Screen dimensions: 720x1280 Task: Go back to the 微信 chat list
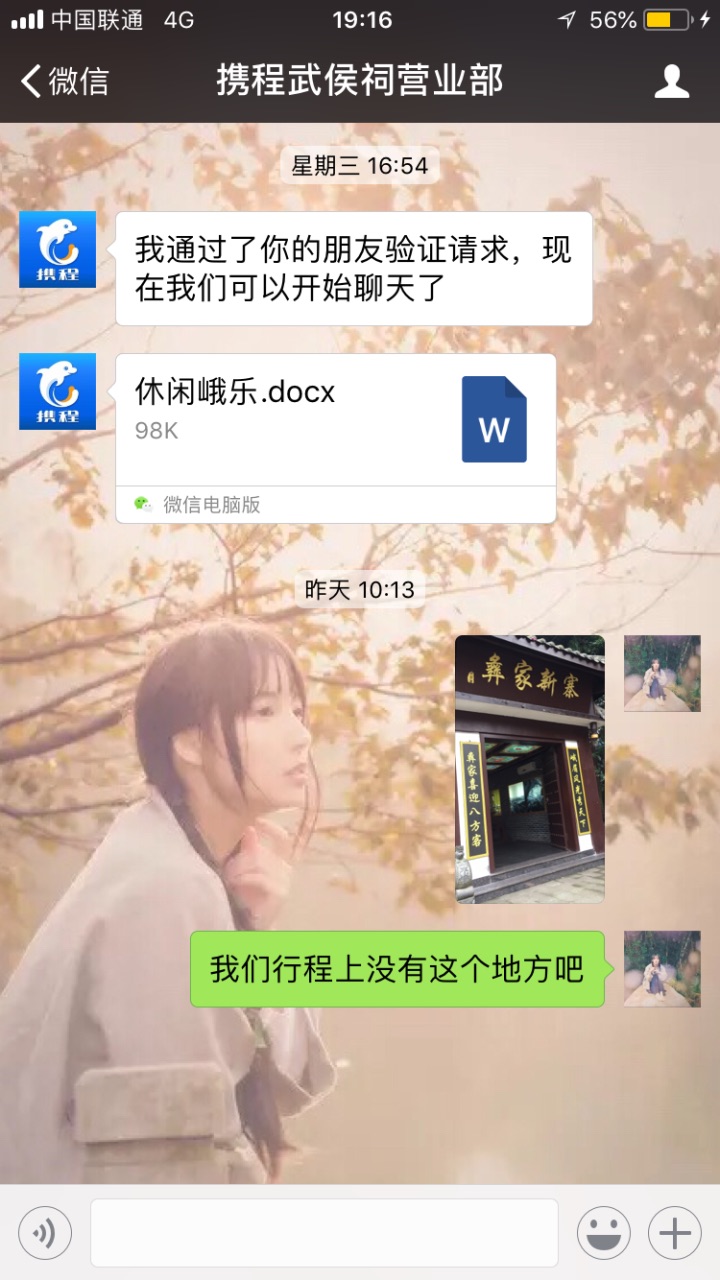pos(65,81)
